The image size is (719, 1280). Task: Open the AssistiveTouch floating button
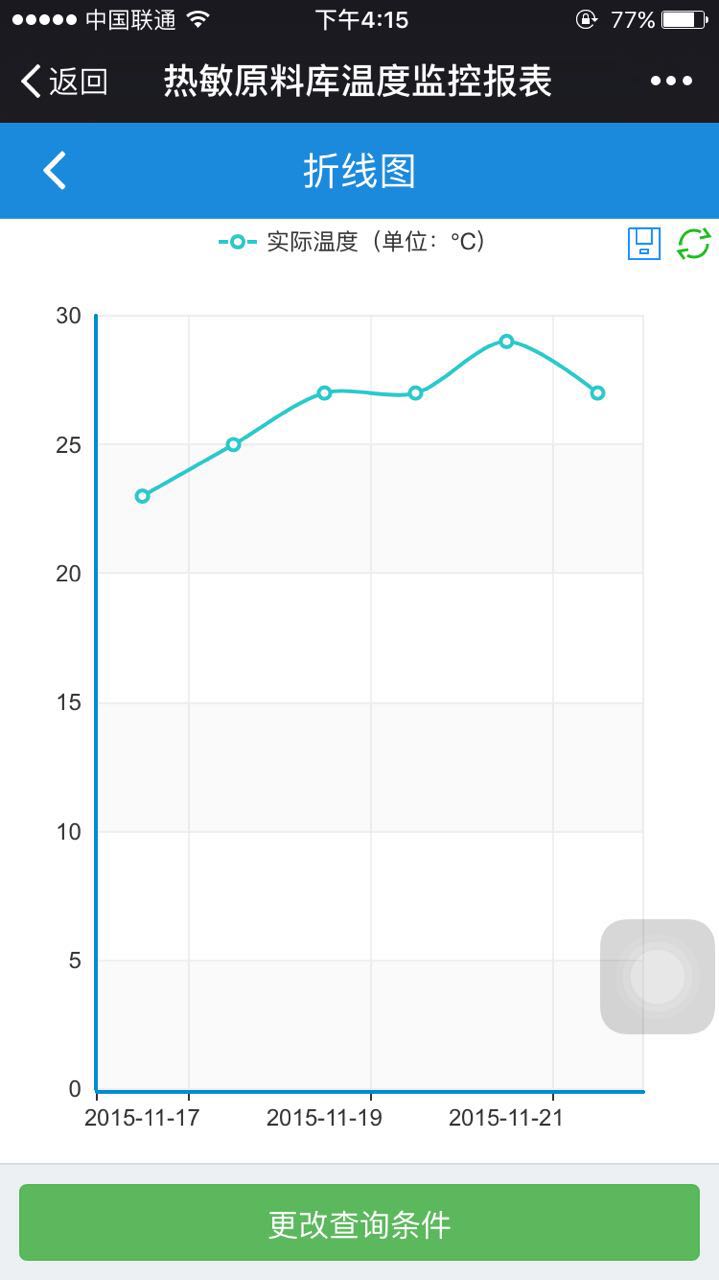pos(657,976)
